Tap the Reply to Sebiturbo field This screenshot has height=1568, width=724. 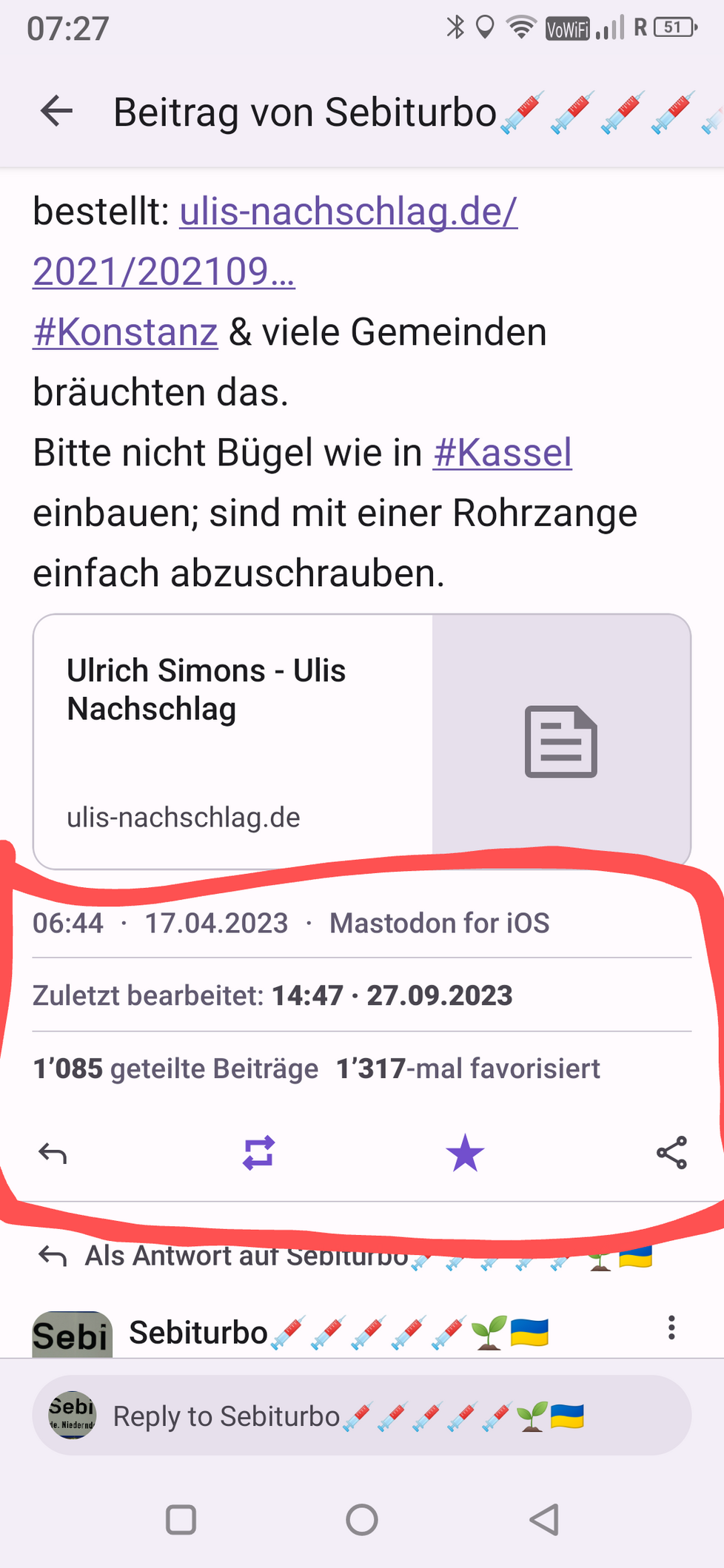[362, 1416]
